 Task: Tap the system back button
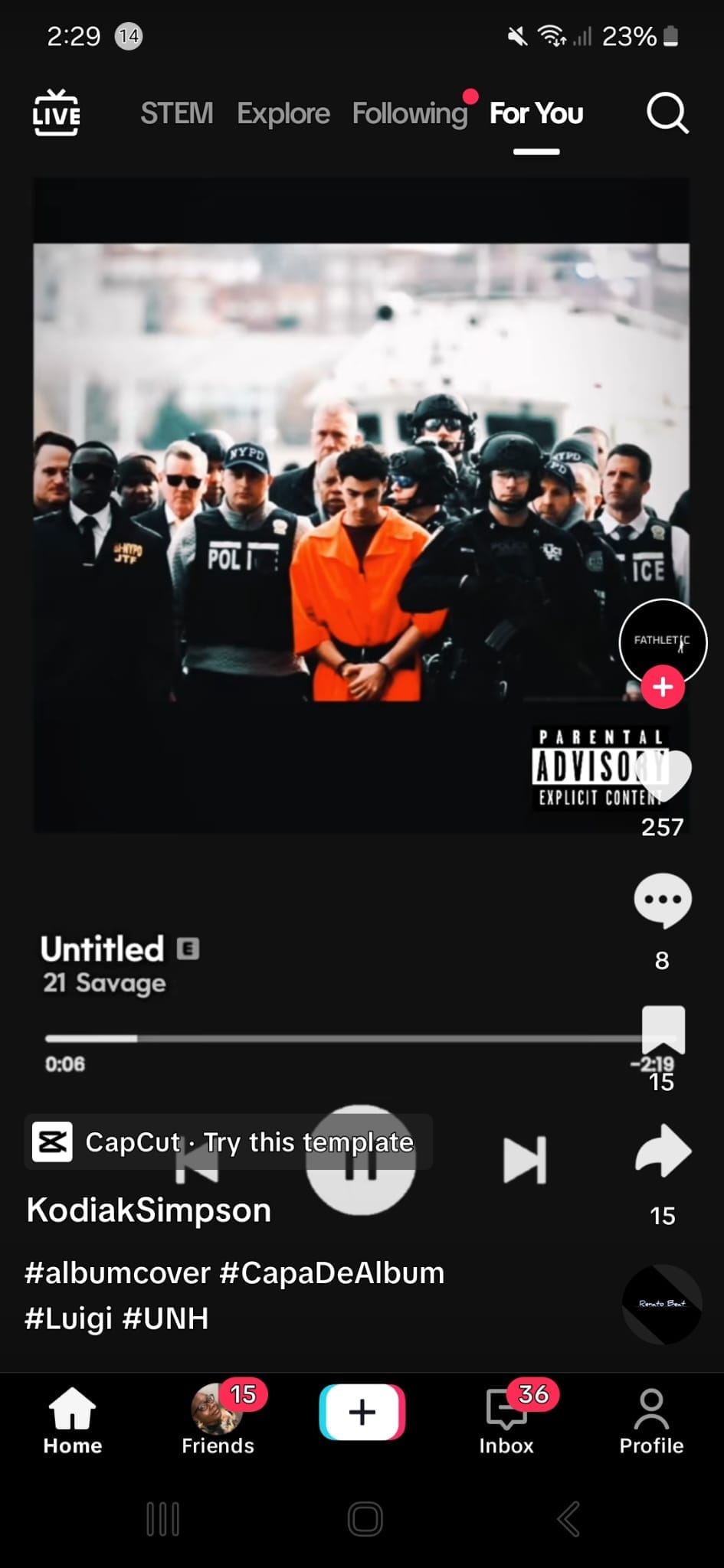pos(568,1519)
